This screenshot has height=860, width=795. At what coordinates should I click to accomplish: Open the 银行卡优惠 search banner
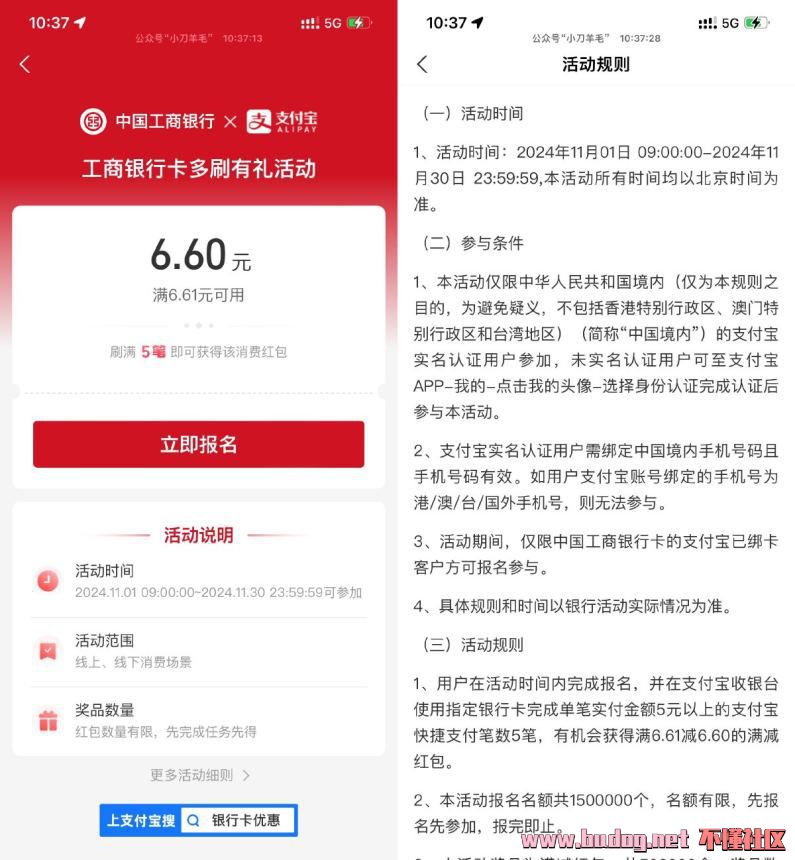198,820
